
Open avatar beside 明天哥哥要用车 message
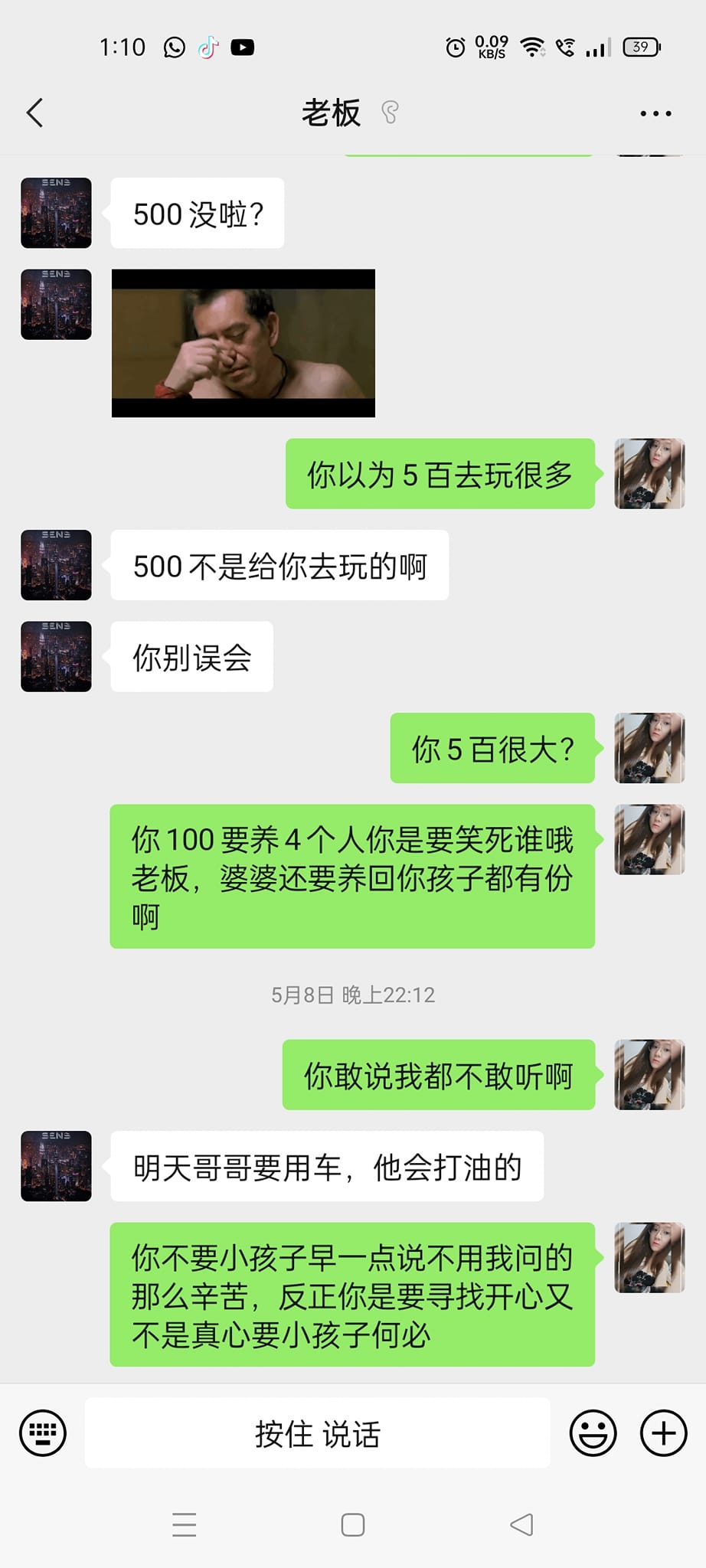pyautogui.click(x=56, y=1166)
